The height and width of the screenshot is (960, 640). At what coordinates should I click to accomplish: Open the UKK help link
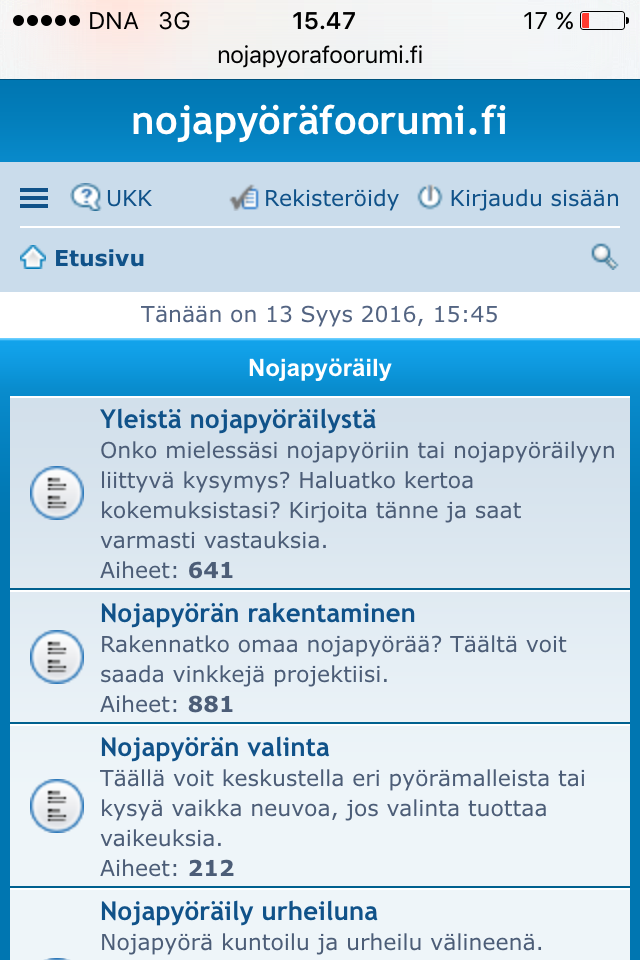(112, 198)
